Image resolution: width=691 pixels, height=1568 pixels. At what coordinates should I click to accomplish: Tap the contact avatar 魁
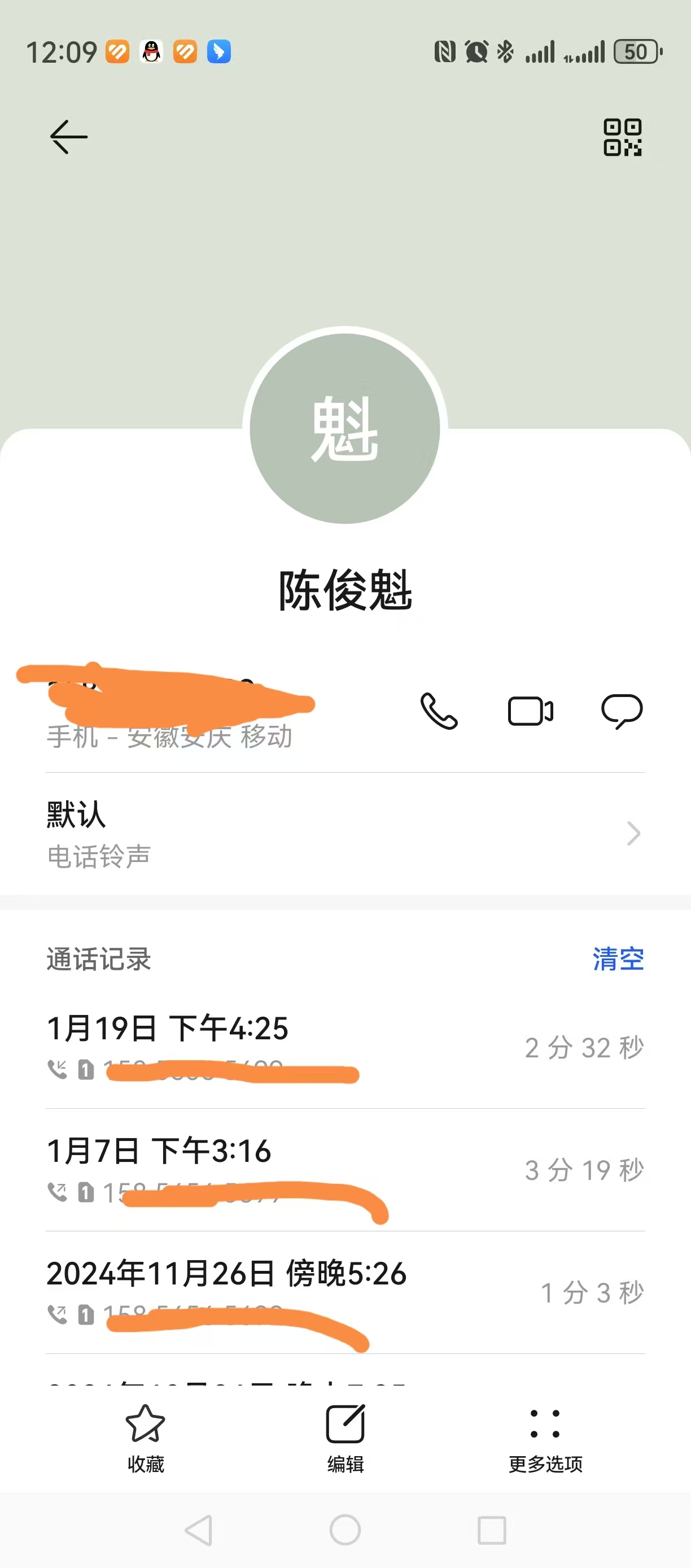click(345, 429)
